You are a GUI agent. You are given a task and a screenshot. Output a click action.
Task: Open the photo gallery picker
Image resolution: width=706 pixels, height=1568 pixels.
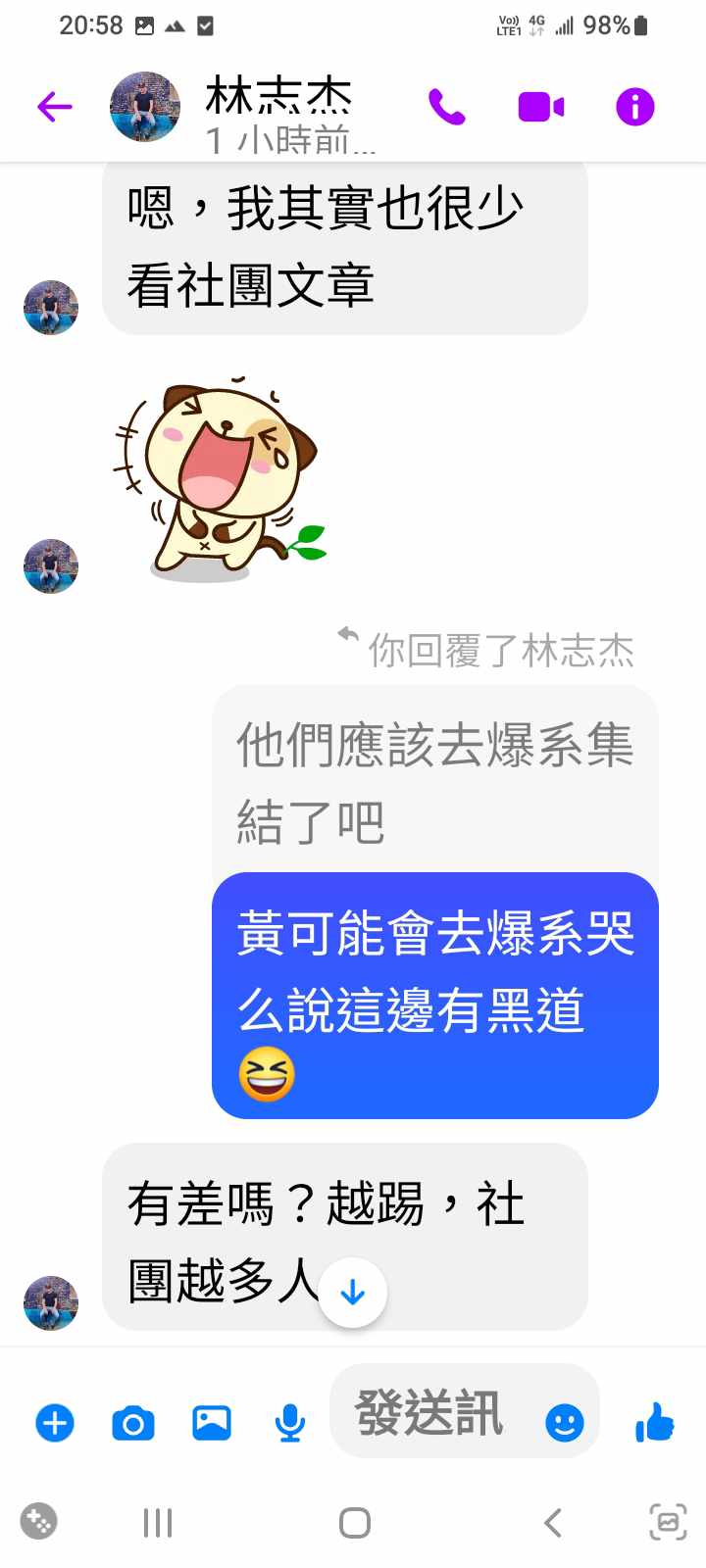click(x=212, y=1422)
